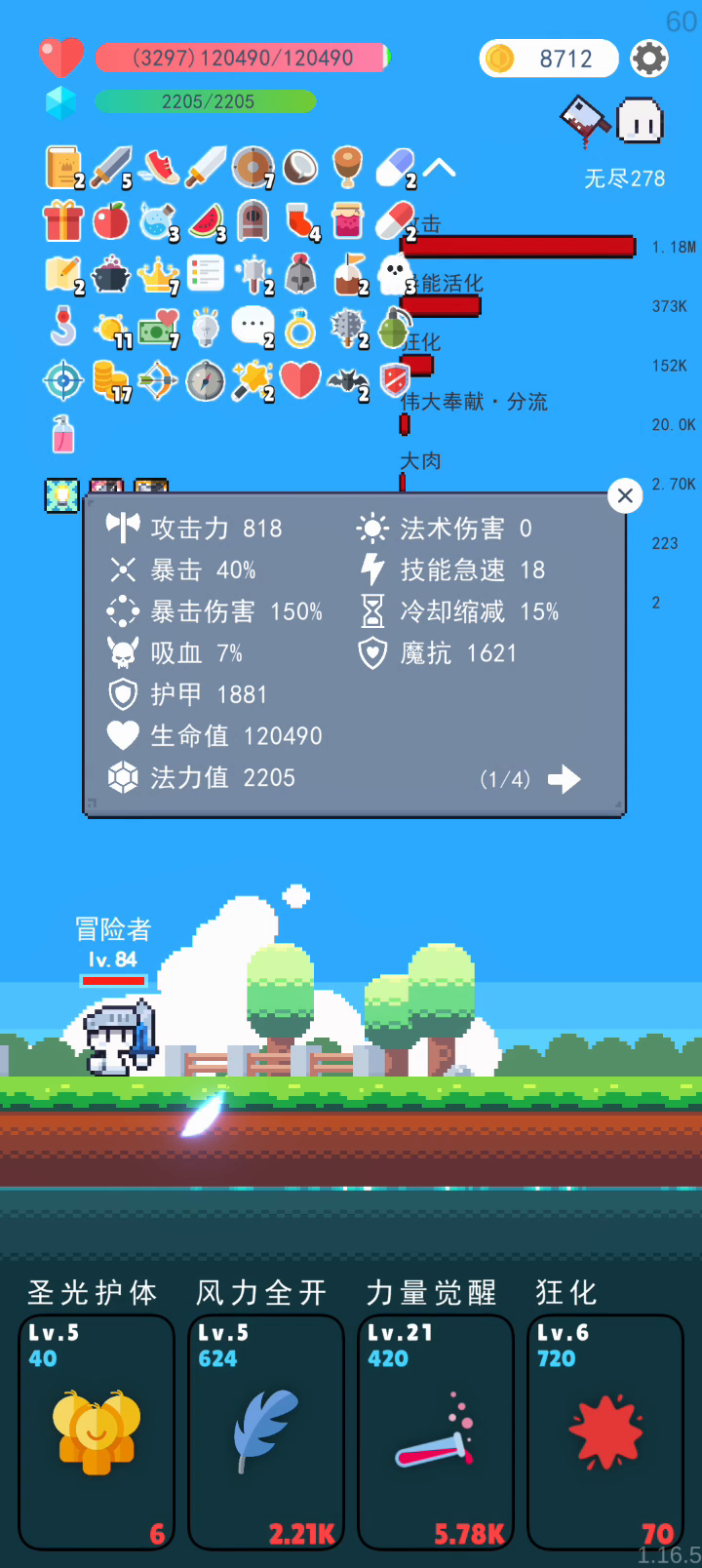Inspect the golden crown item
Image resolution: width=702 pixels, height=1568 pixels.
(157, 276)
